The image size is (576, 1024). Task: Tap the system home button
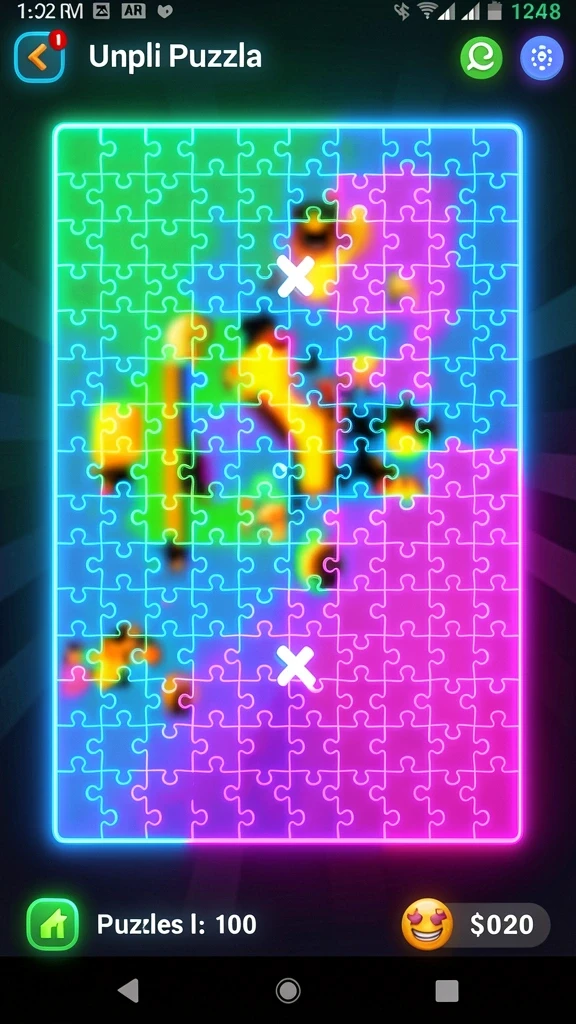pyautogui.click(x=288, y=990)
